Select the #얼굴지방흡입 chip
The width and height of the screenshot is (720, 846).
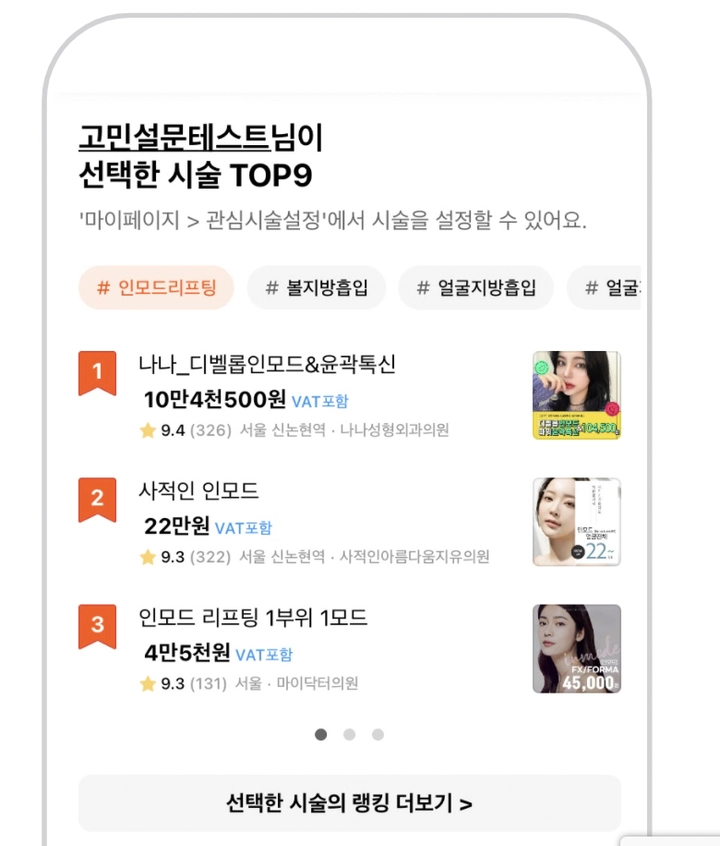click(x=475, y=288)
